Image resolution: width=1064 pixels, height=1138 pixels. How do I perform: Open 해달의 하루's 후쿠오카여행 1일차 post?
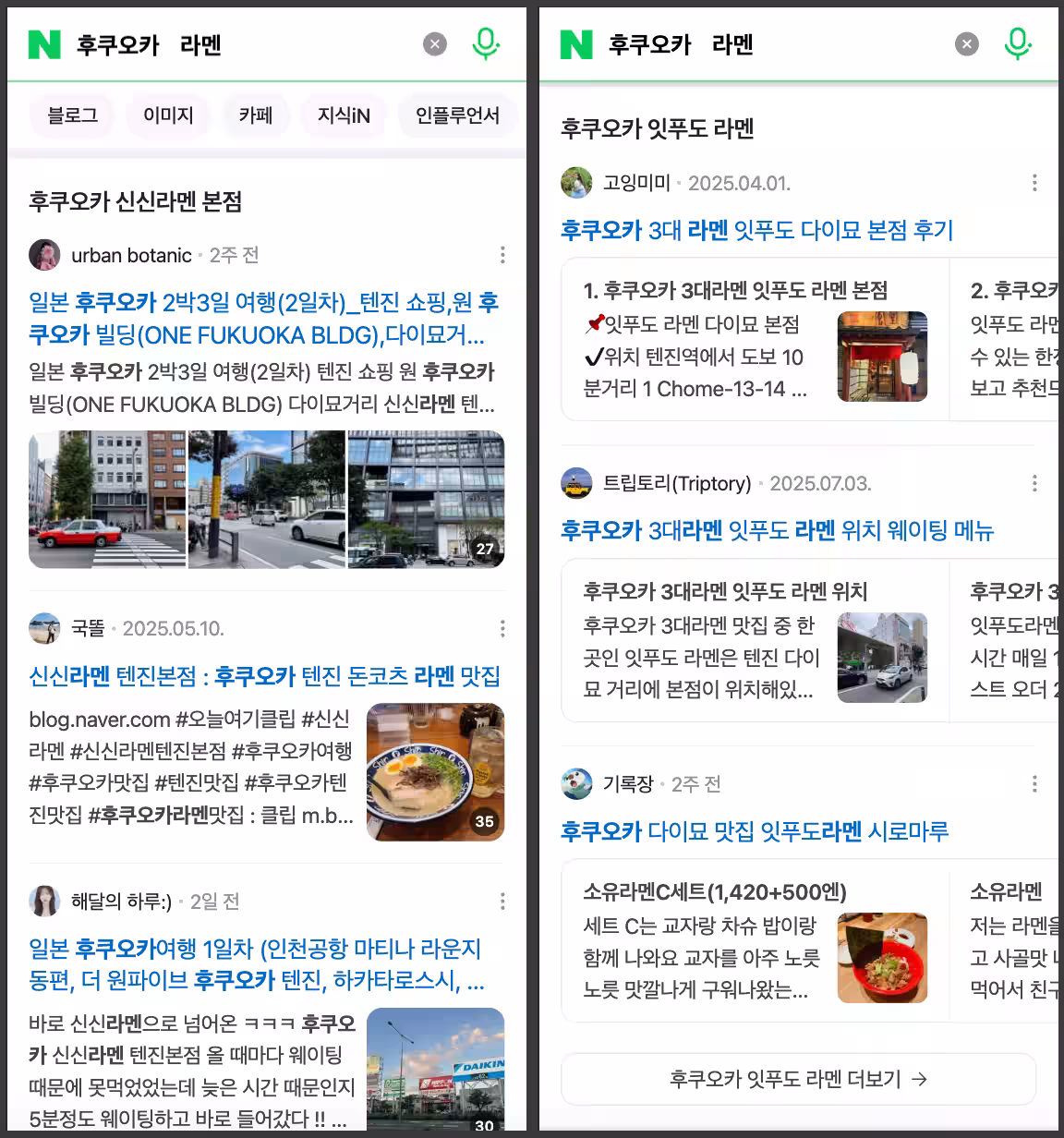click(x=256, y=964)
